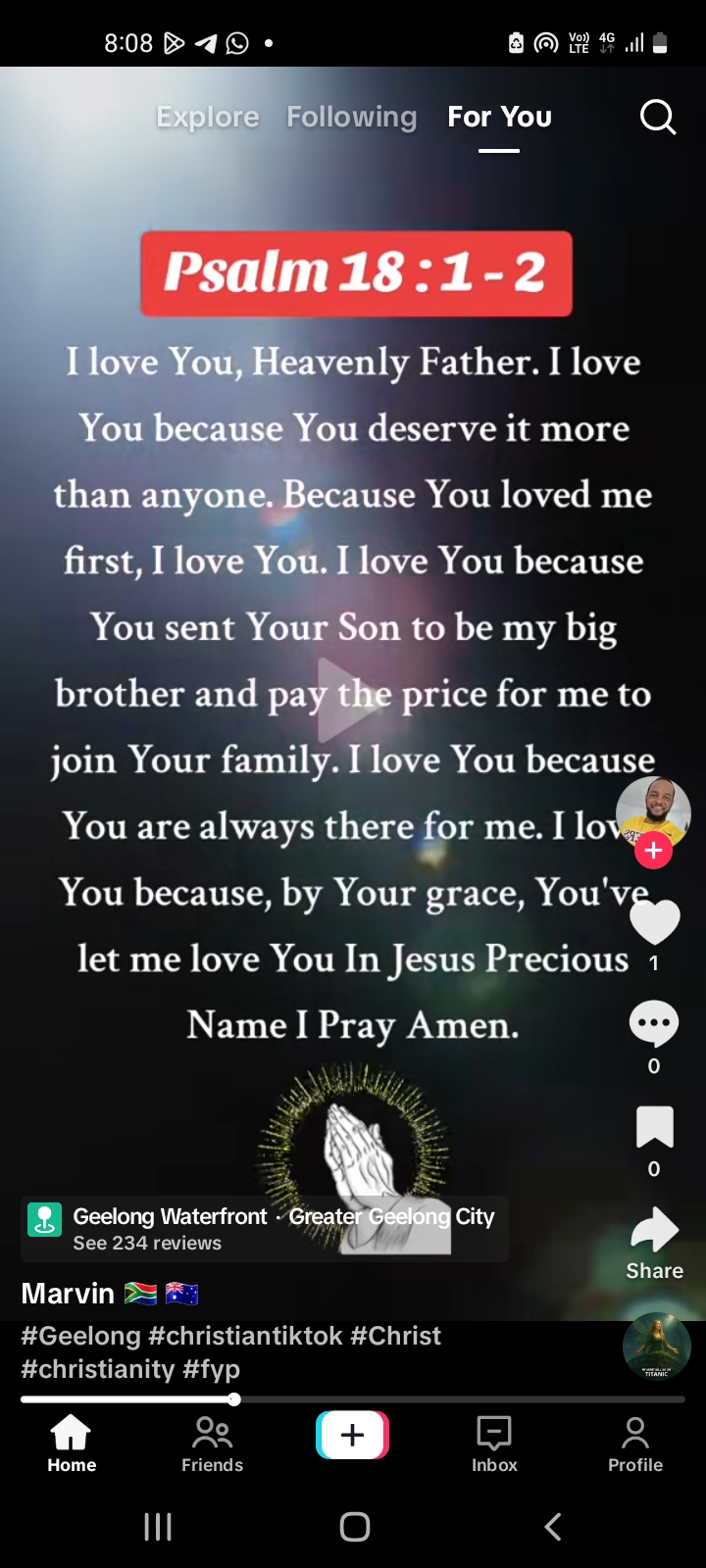Select the For You tab
This screenshot has height=1568, width=706.
click(499, 118)
